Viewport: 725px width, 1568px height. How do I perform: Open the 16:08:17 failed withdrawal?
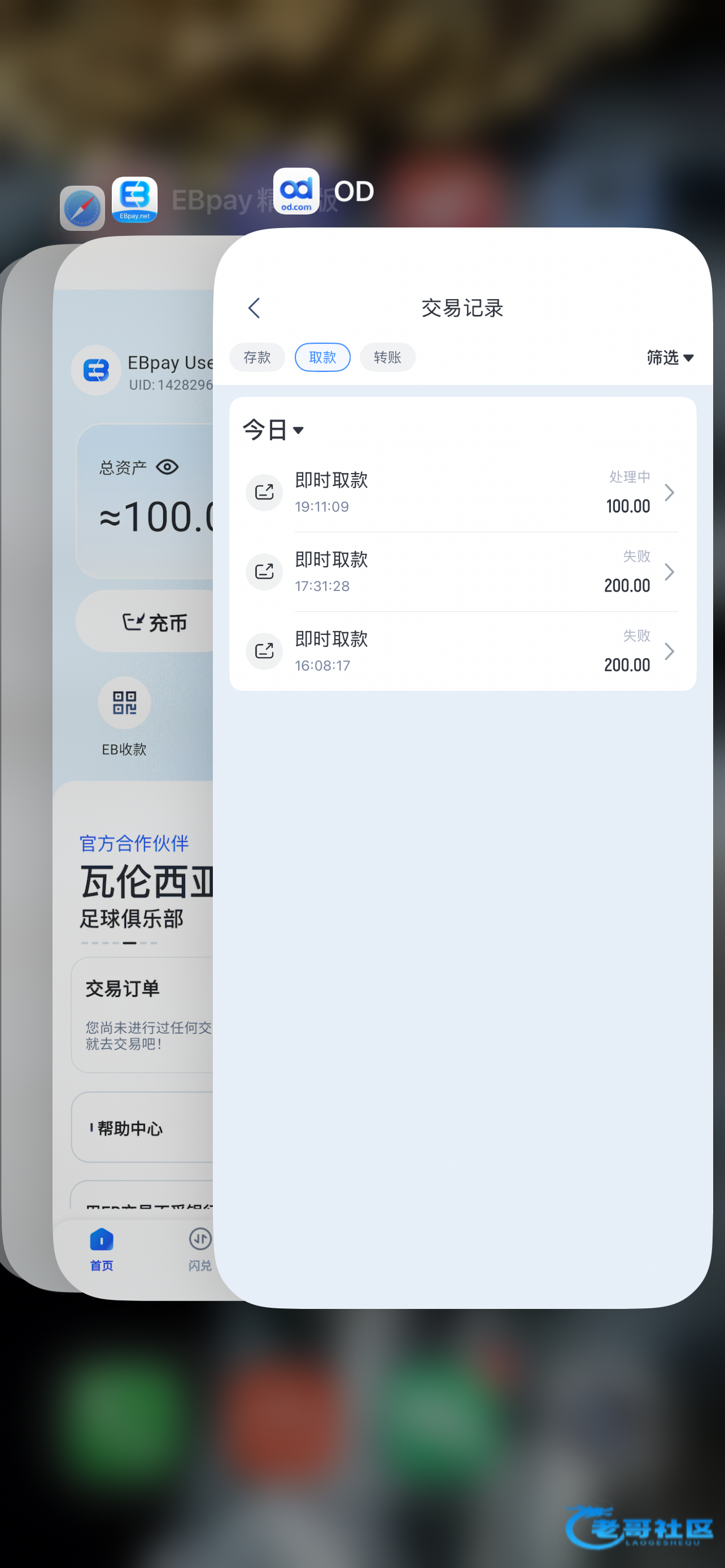(462, 651)
